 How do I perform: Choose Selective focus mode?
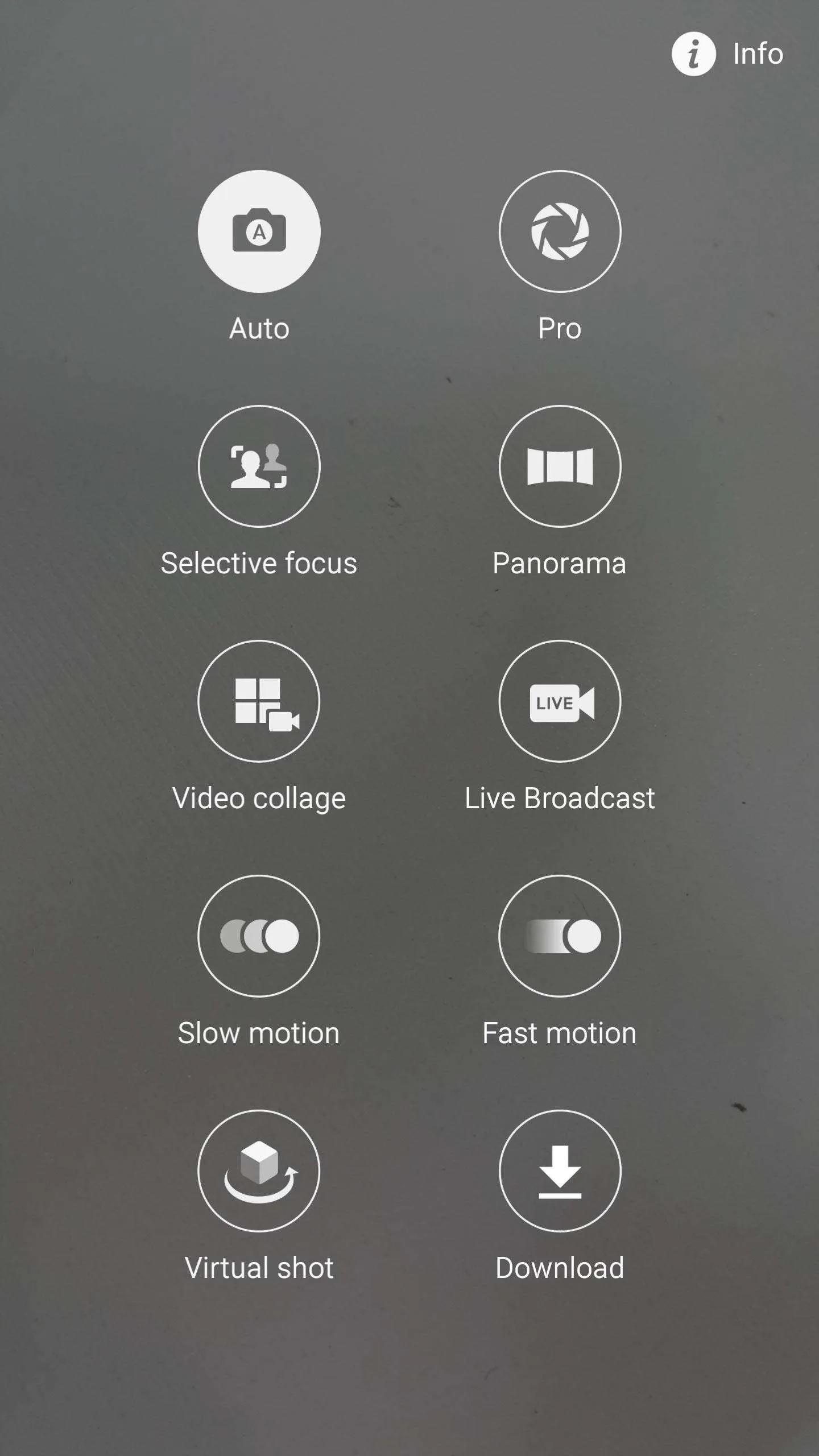[259, 466]
